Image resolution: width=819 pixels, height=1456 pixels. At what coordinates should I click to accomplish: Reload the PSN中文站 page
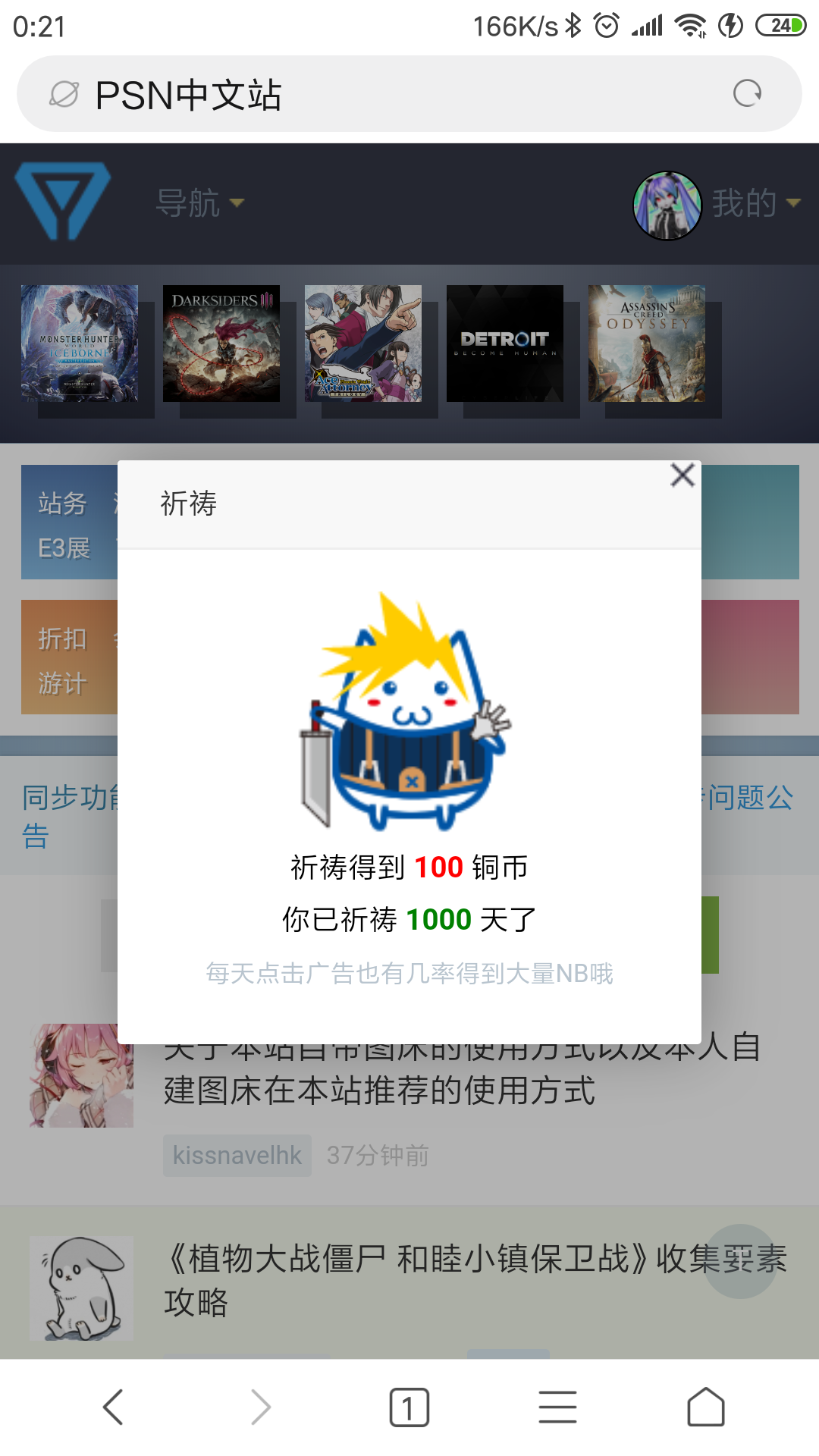tap(747, 94)
